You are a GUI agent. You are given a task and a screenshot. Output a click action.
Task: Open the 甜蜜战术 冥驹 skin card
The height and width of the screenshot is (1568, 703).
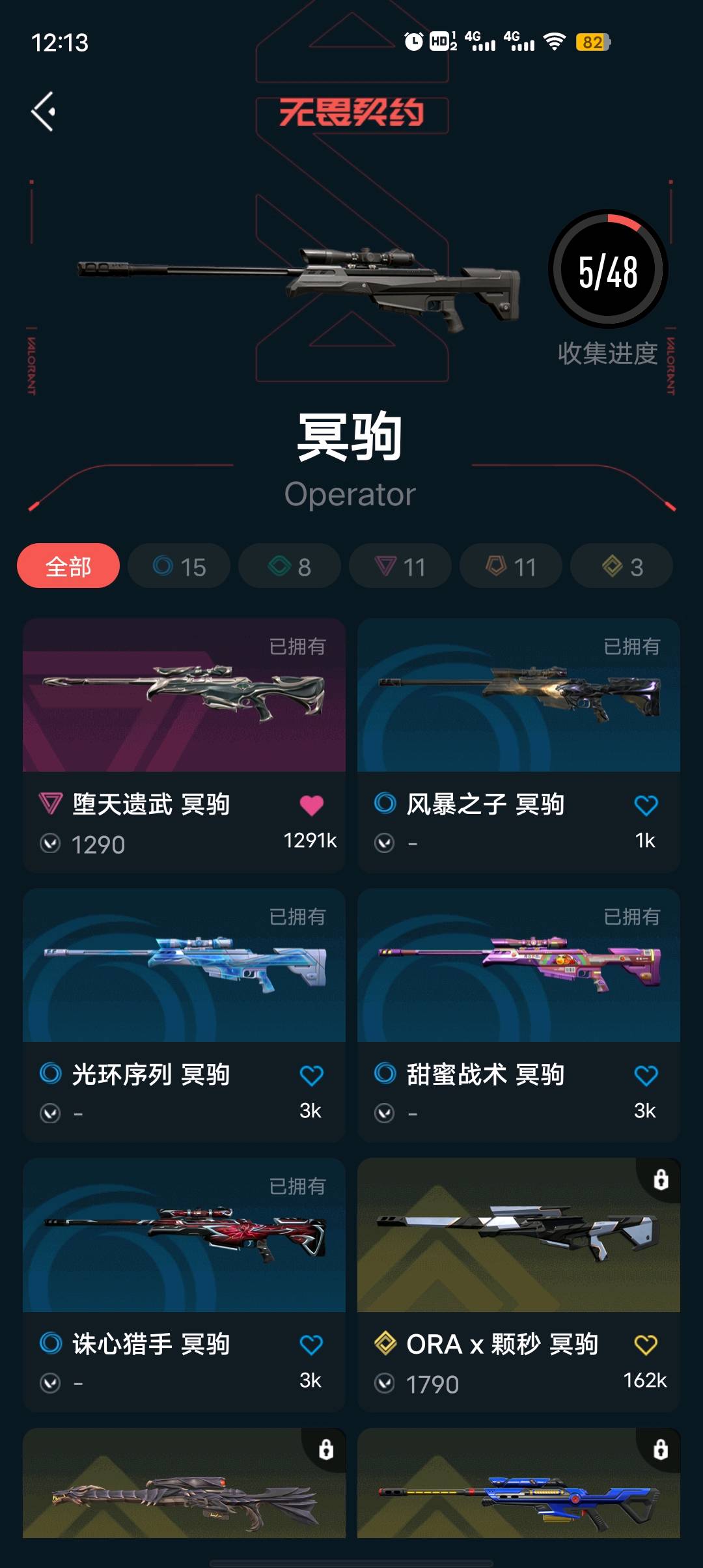(519, 966)
